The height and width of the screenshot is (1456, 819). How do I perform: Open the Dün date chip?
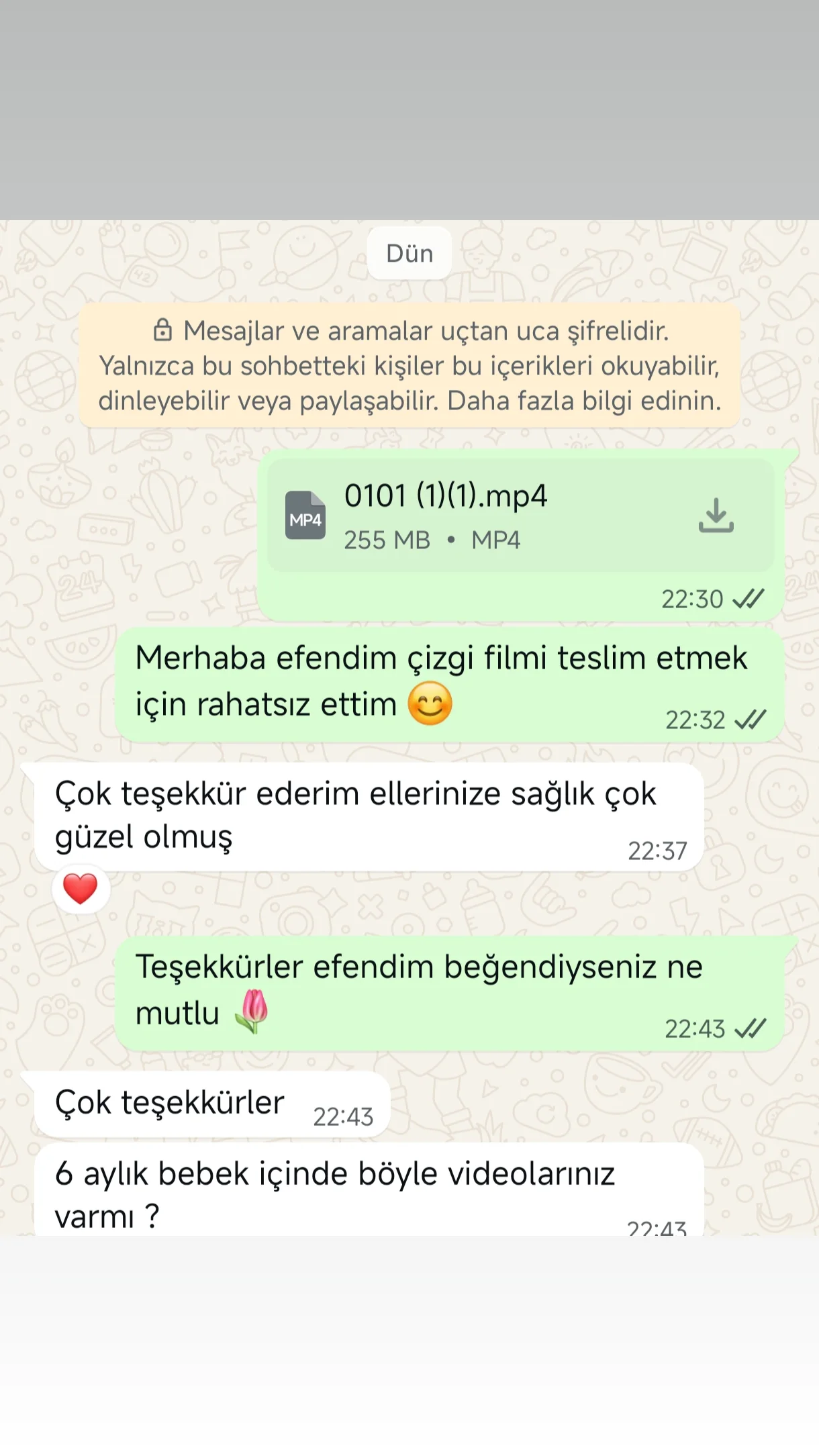coord(409,253)
